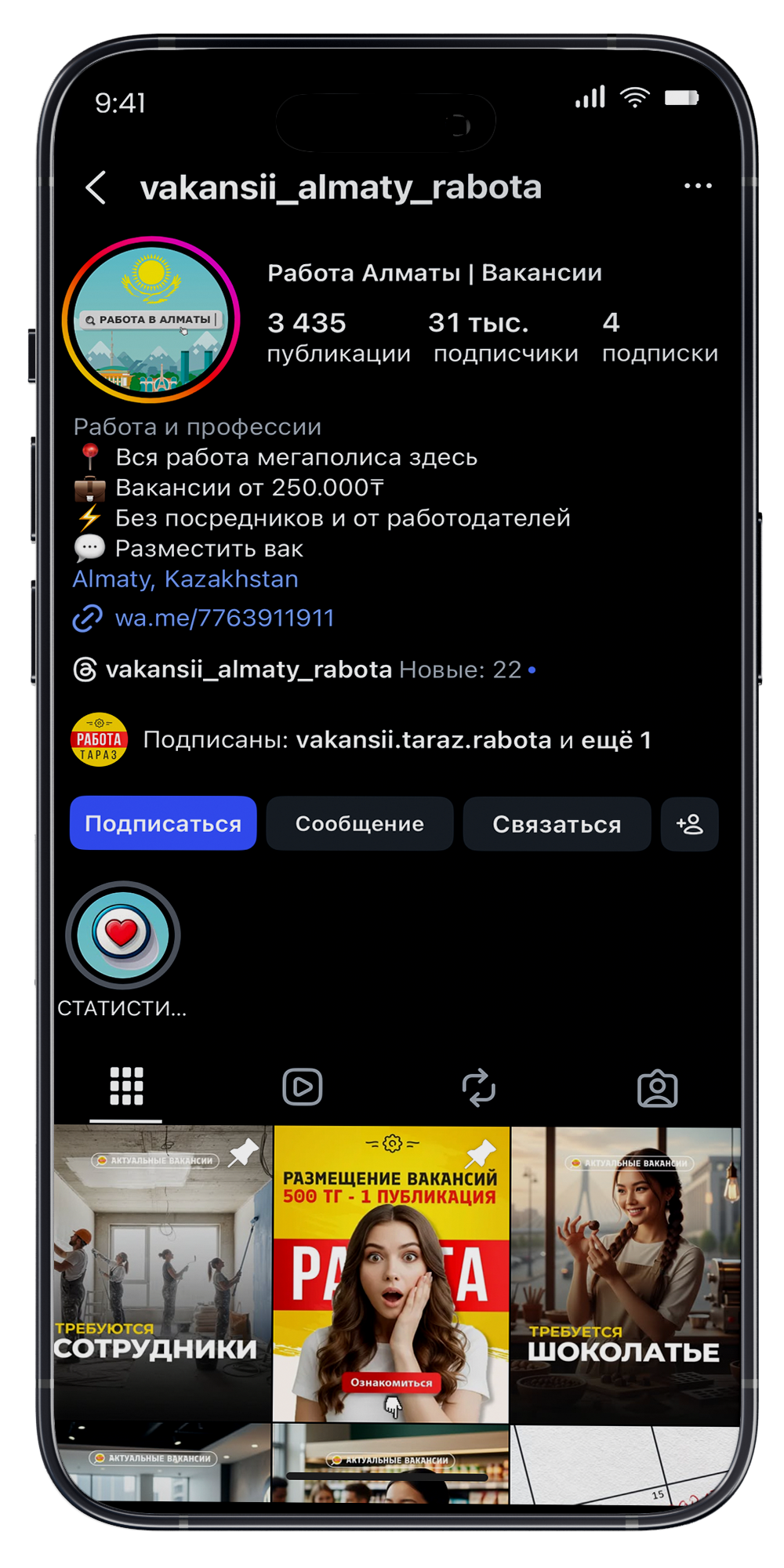The image size is (784, 1568).
Task: Open suggested accounts with add-person icon
Action: (689, 824)
